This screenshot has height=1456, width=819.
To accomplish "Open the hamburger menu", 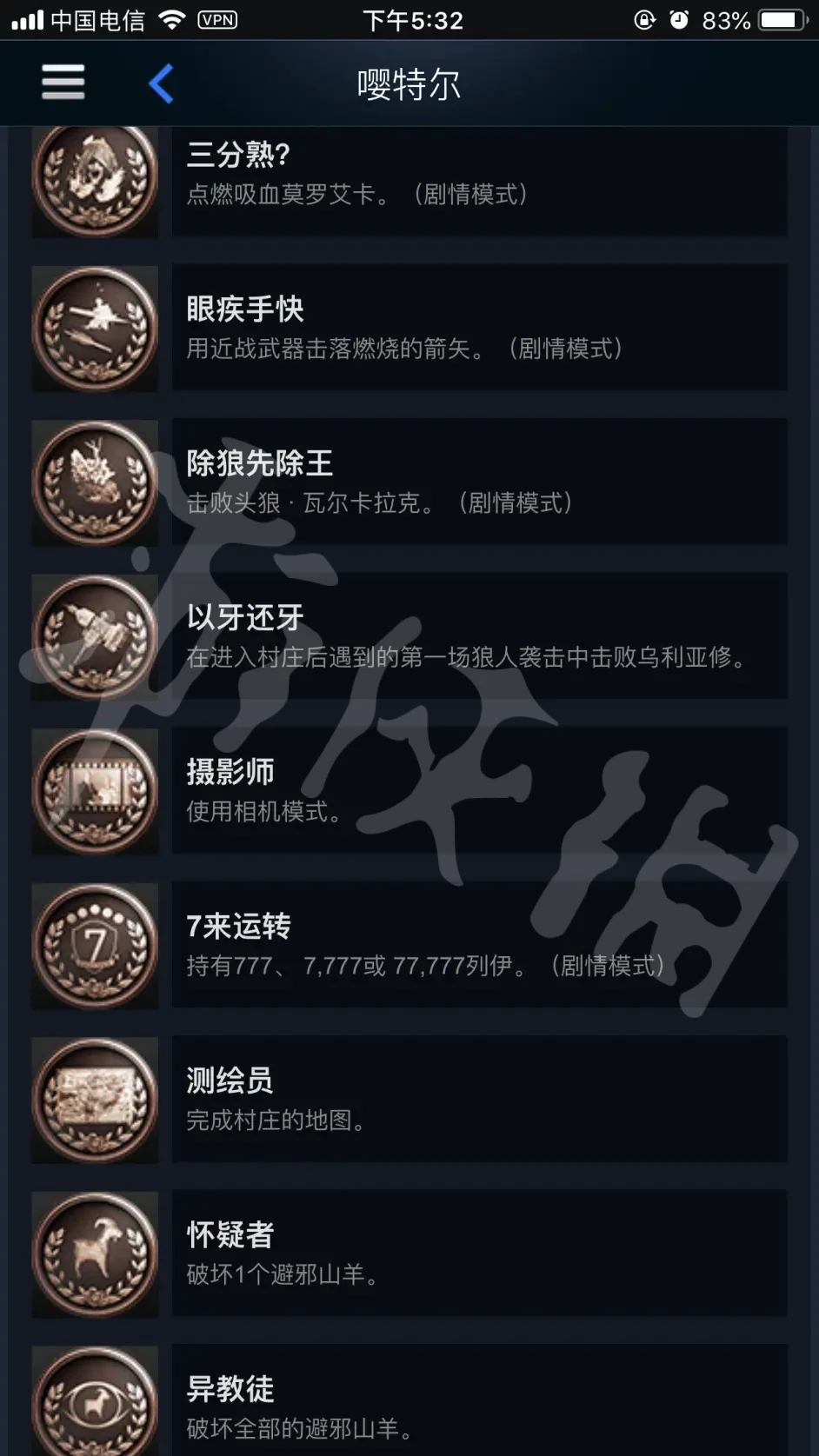I will point(63,83).
